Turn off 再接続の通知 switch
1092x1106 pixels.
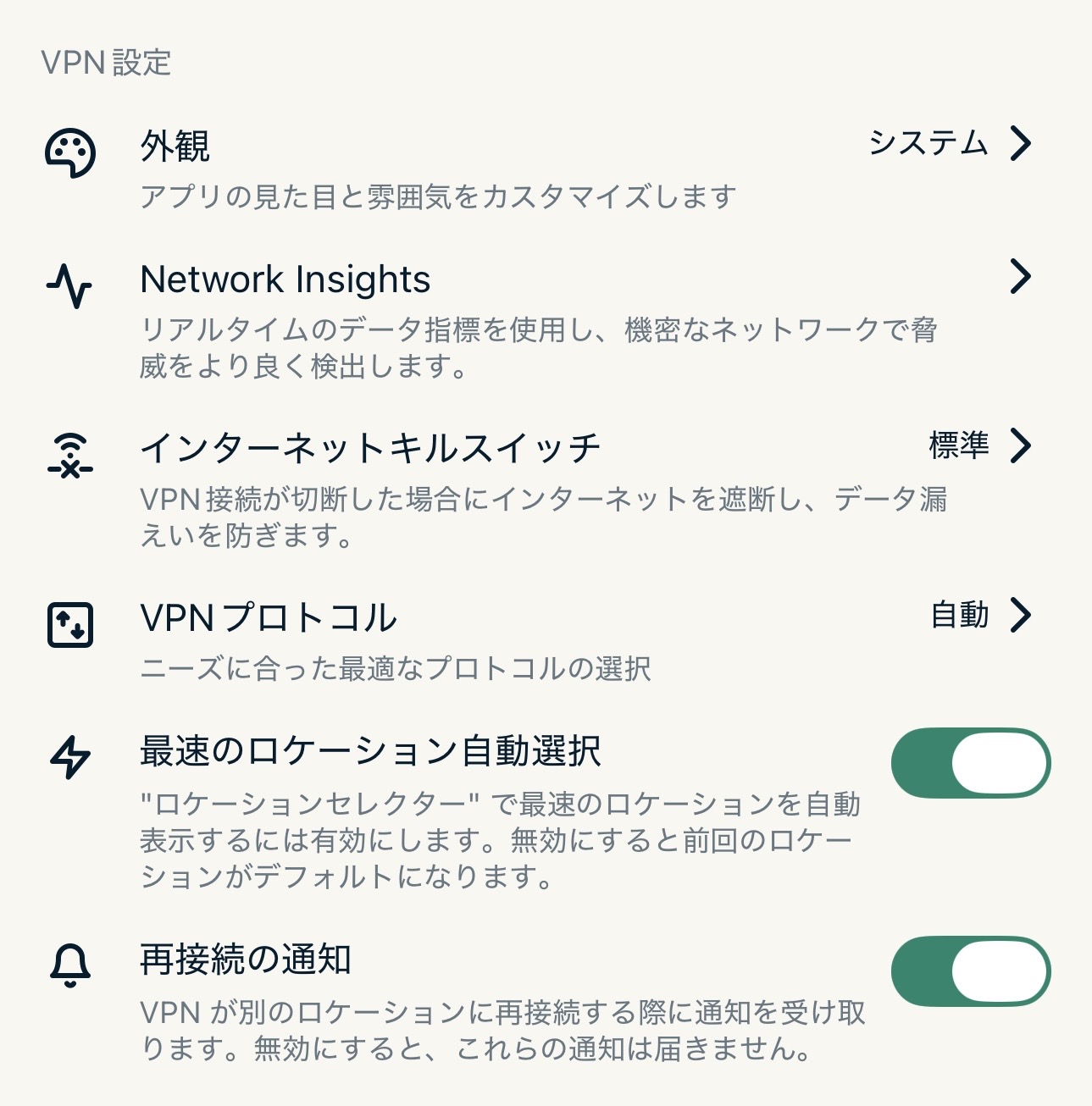click(x=970, y=971)
